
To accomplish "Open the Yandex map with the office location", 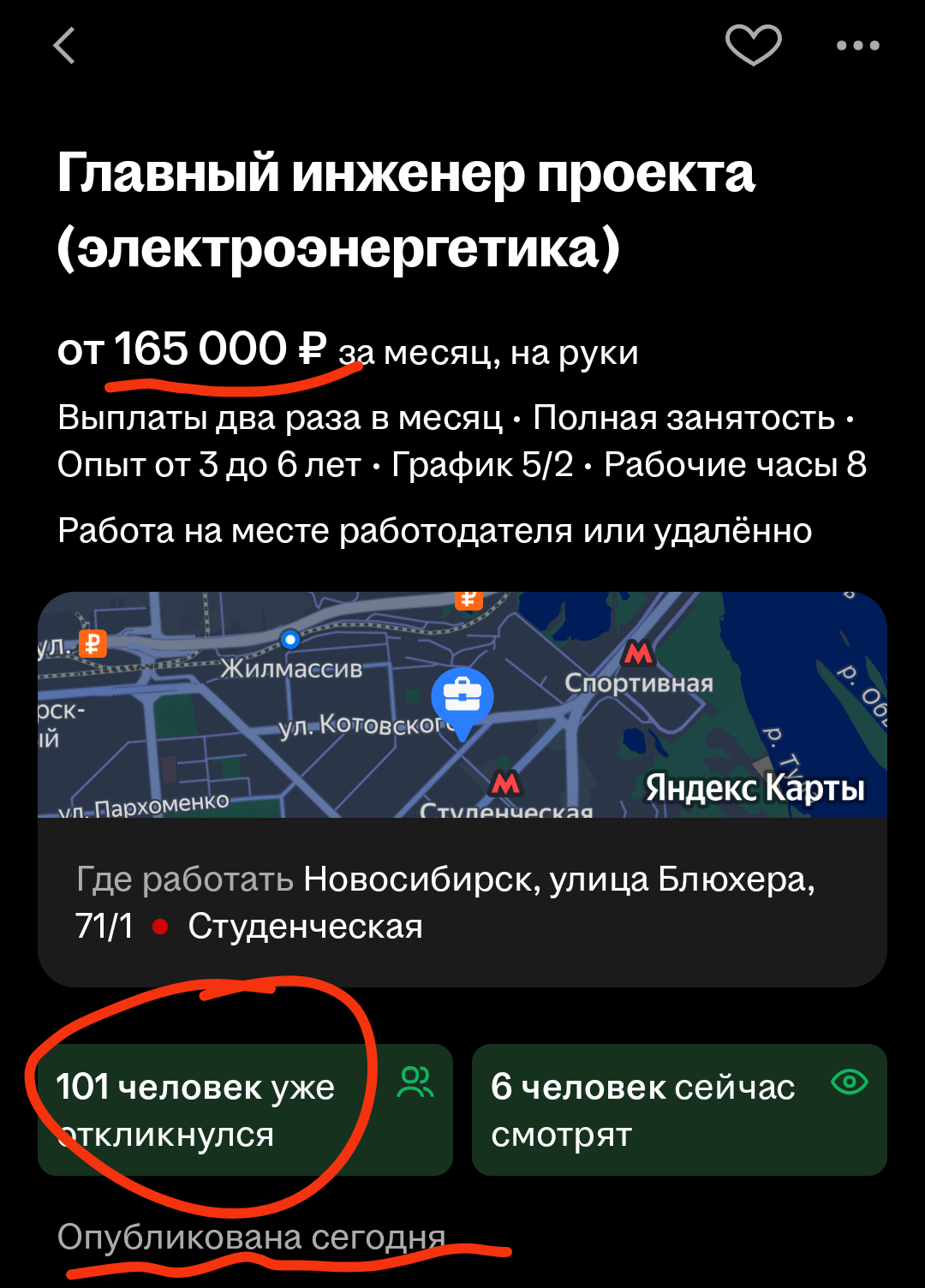I will coord(462,704).
